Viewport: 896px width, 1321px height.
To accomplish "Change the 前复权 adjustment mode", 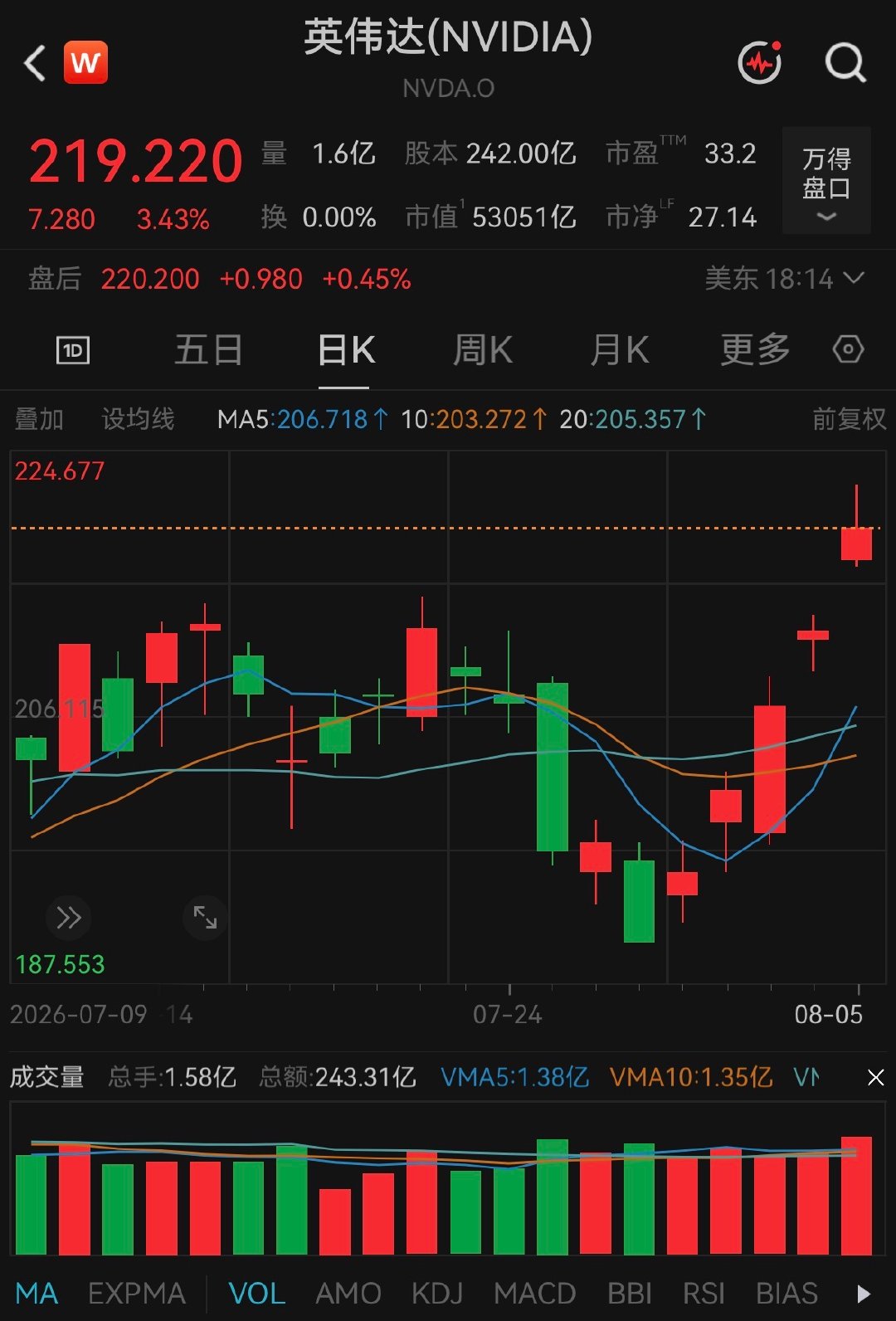I will click(849, 419).
